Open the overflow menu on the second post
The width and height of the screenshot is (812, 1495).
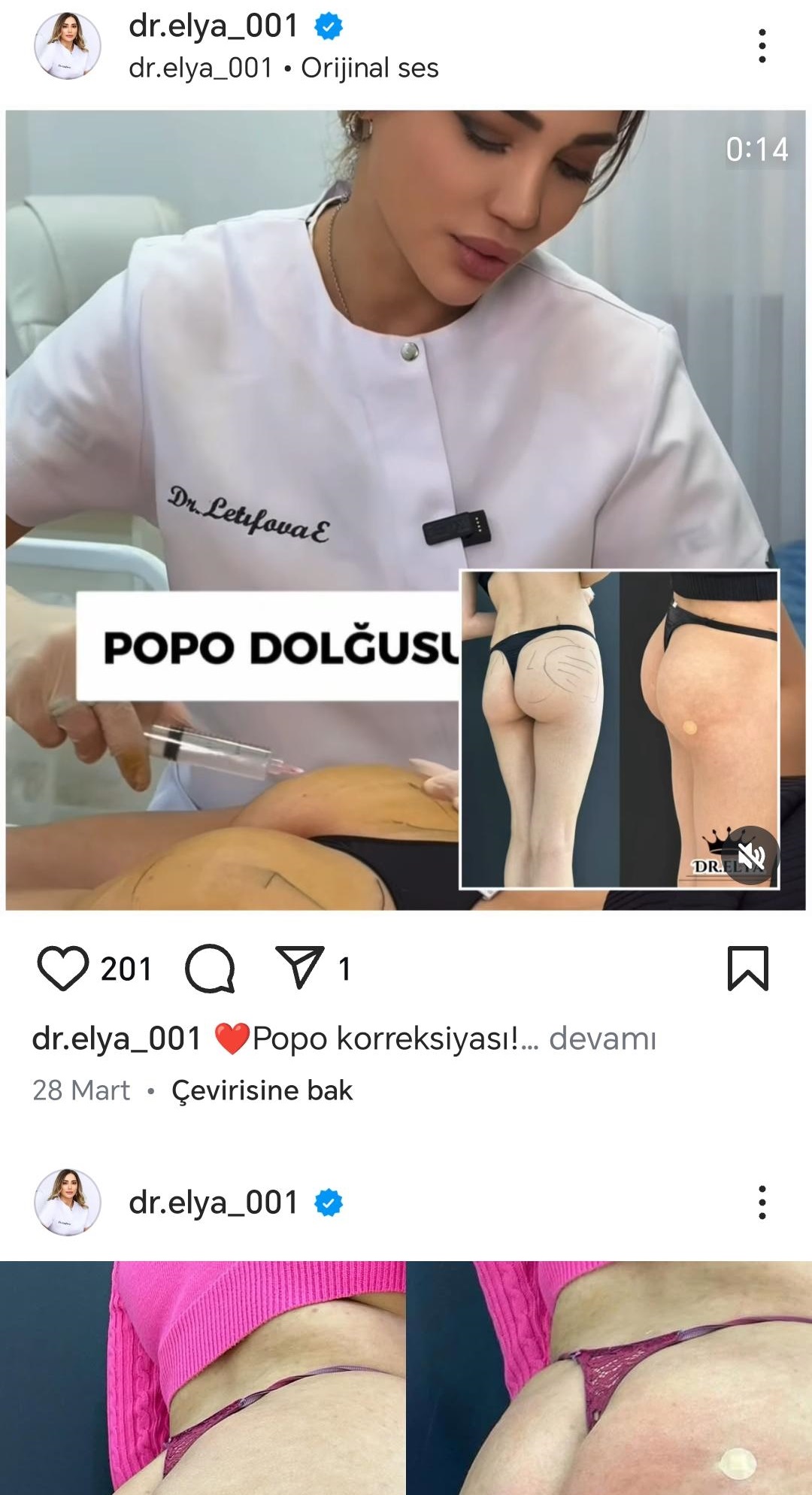[762, 1202]
